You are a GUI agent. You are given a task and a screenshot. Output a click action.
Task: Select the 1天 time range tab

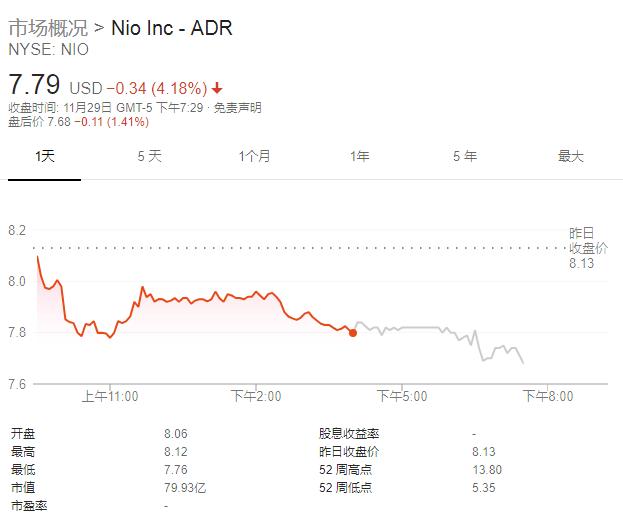click(44, 156)
